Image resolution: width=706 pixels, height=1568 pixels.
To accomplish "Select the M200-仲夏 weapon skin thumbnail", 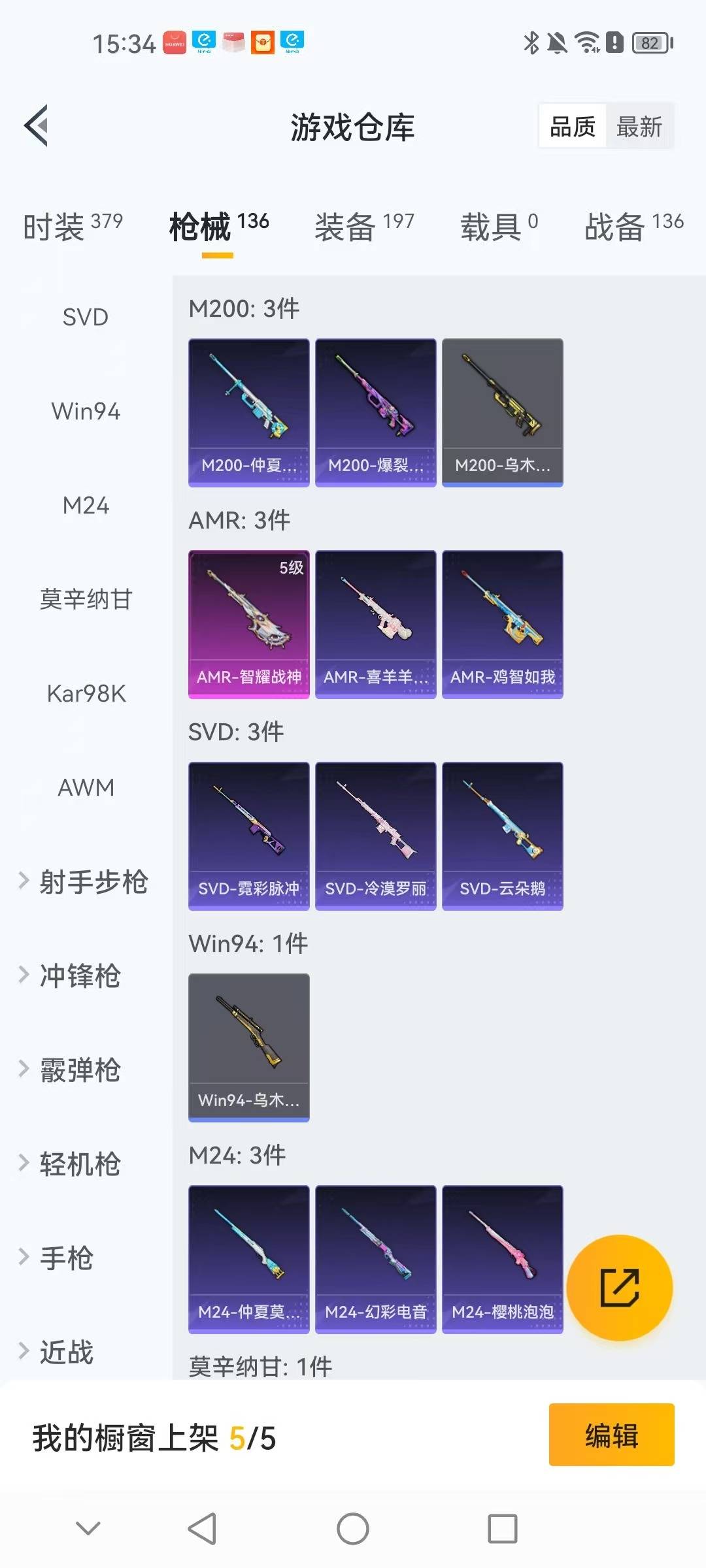I will point(248,412).
